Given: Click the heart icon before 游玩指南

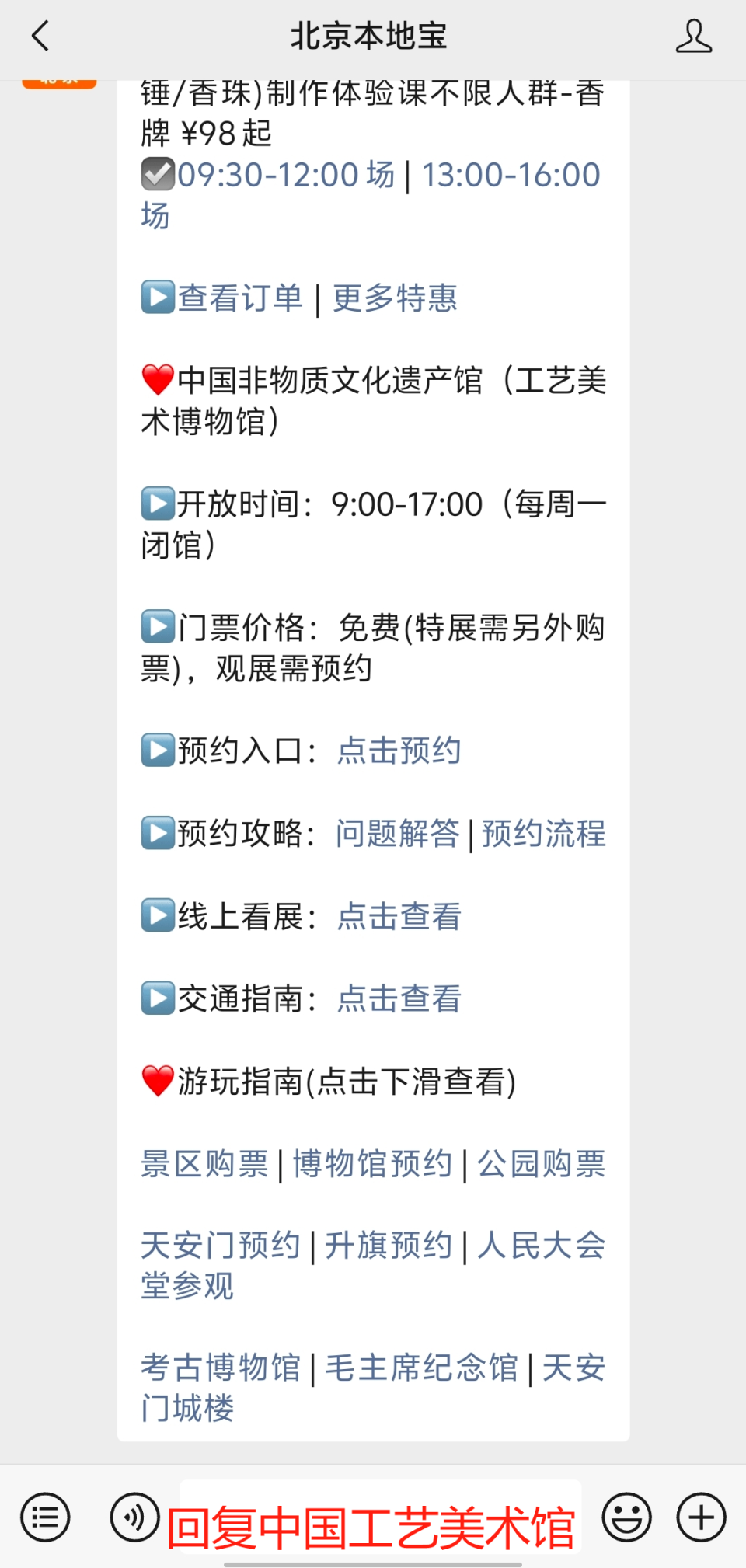Looking at the screenshot, I should pos(158,1080).
